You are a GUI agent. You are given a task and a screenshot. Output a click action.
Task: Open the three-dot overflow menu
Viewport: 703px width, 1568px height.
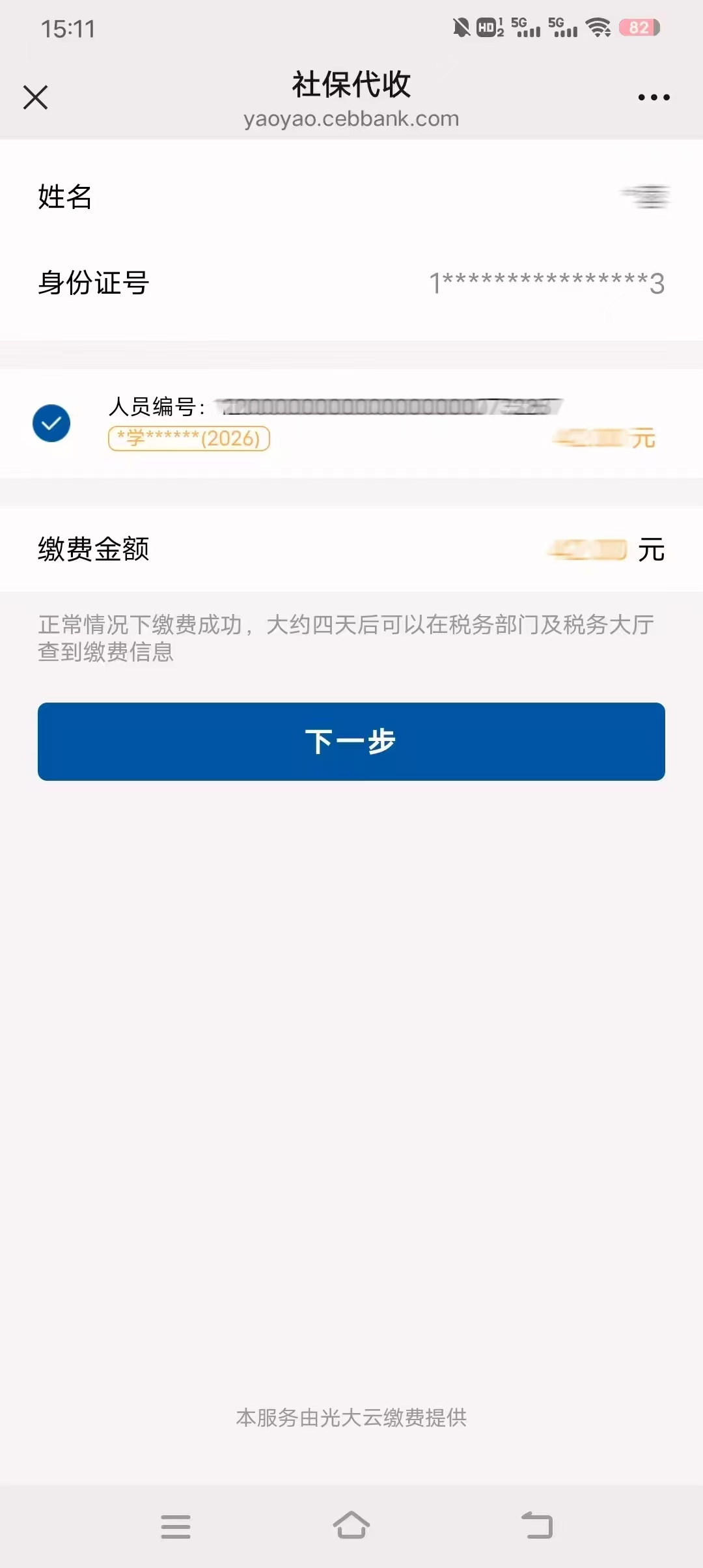pos(654,98)
